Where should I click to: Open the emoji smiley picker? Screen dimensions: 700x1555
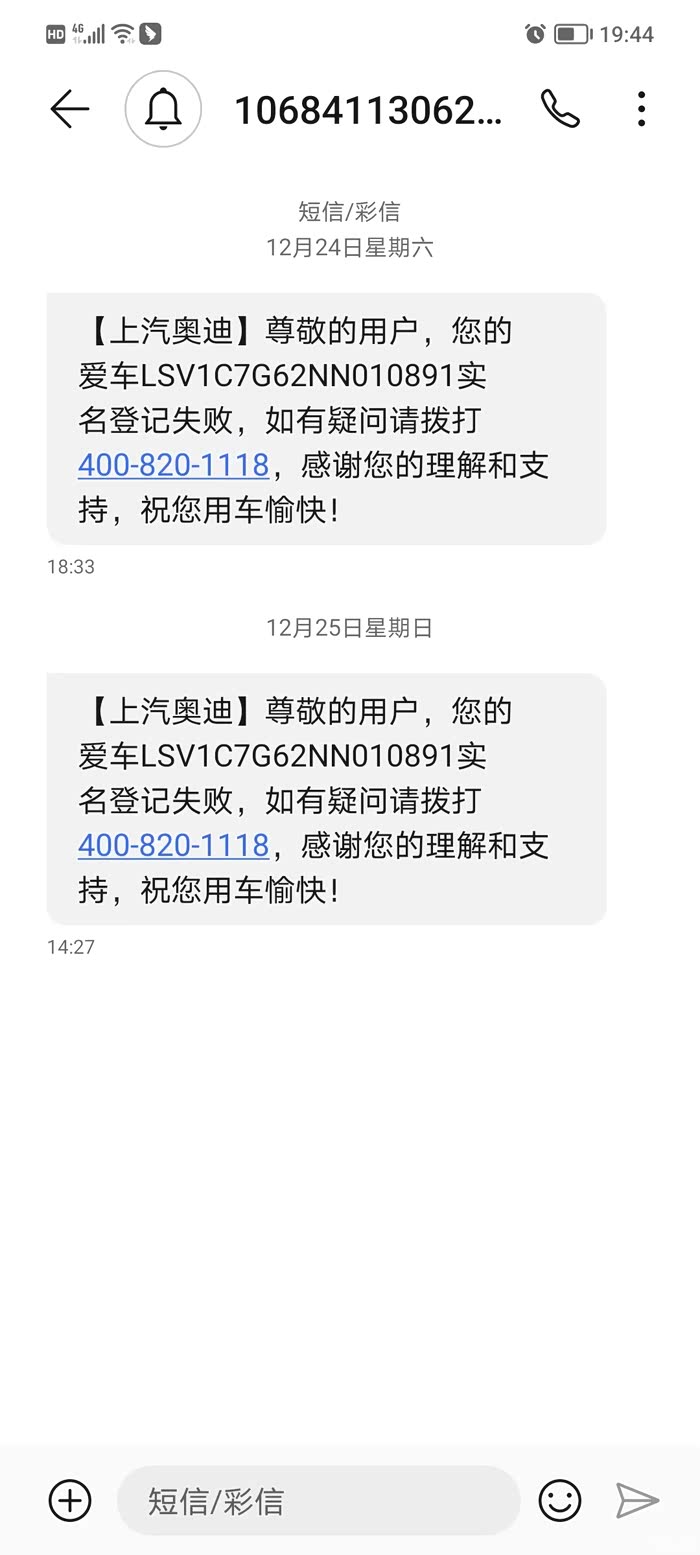(560, 1500)
